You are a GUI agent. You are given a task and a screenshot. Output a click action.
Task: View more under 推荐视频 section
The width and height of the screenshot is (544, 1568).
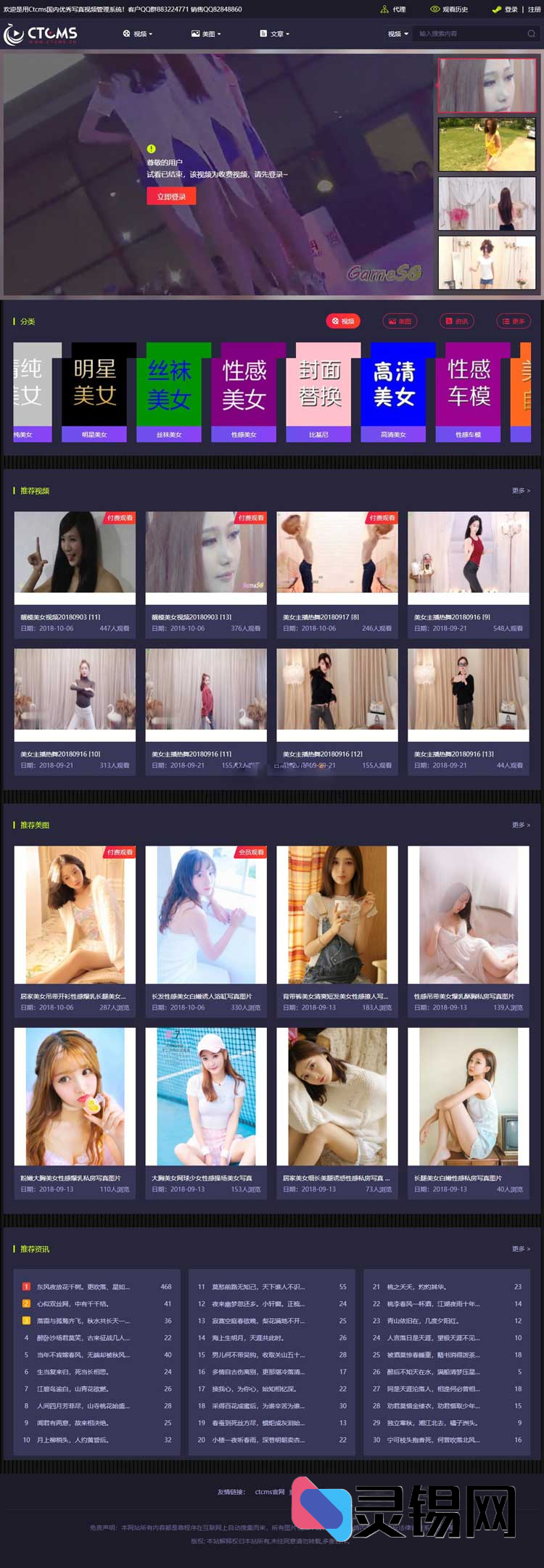[520, 491]
